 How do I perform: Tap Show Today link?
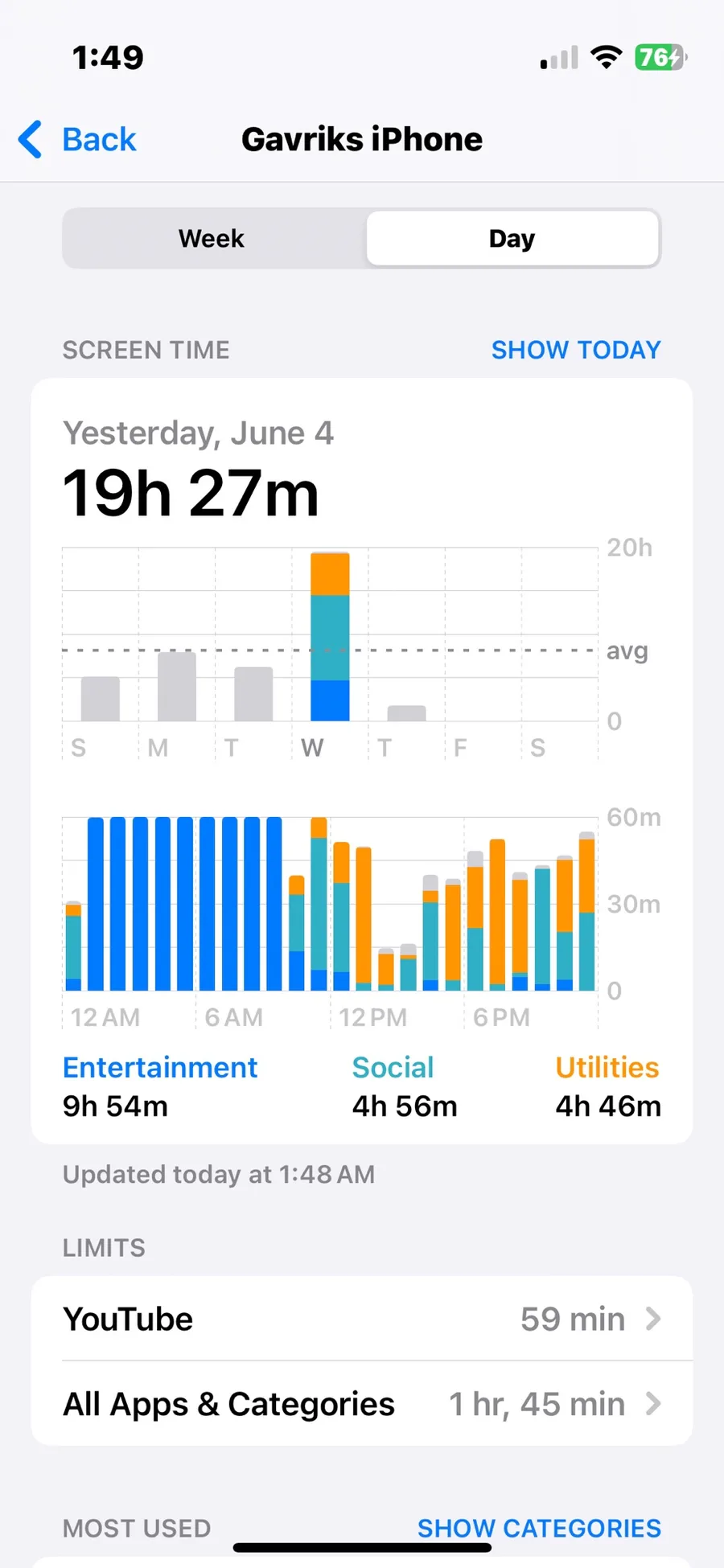pyautogui.click(x=576, y=350)
